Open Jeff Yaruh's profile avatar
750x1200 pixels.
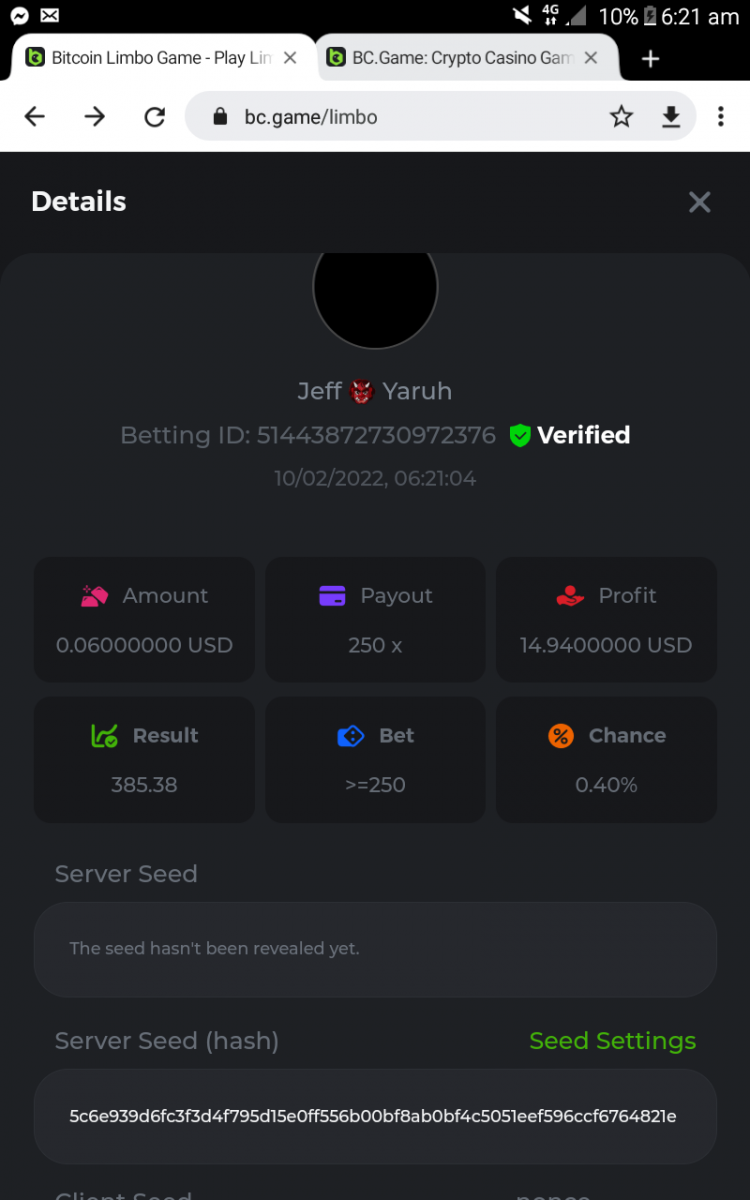tap(375, 290)
